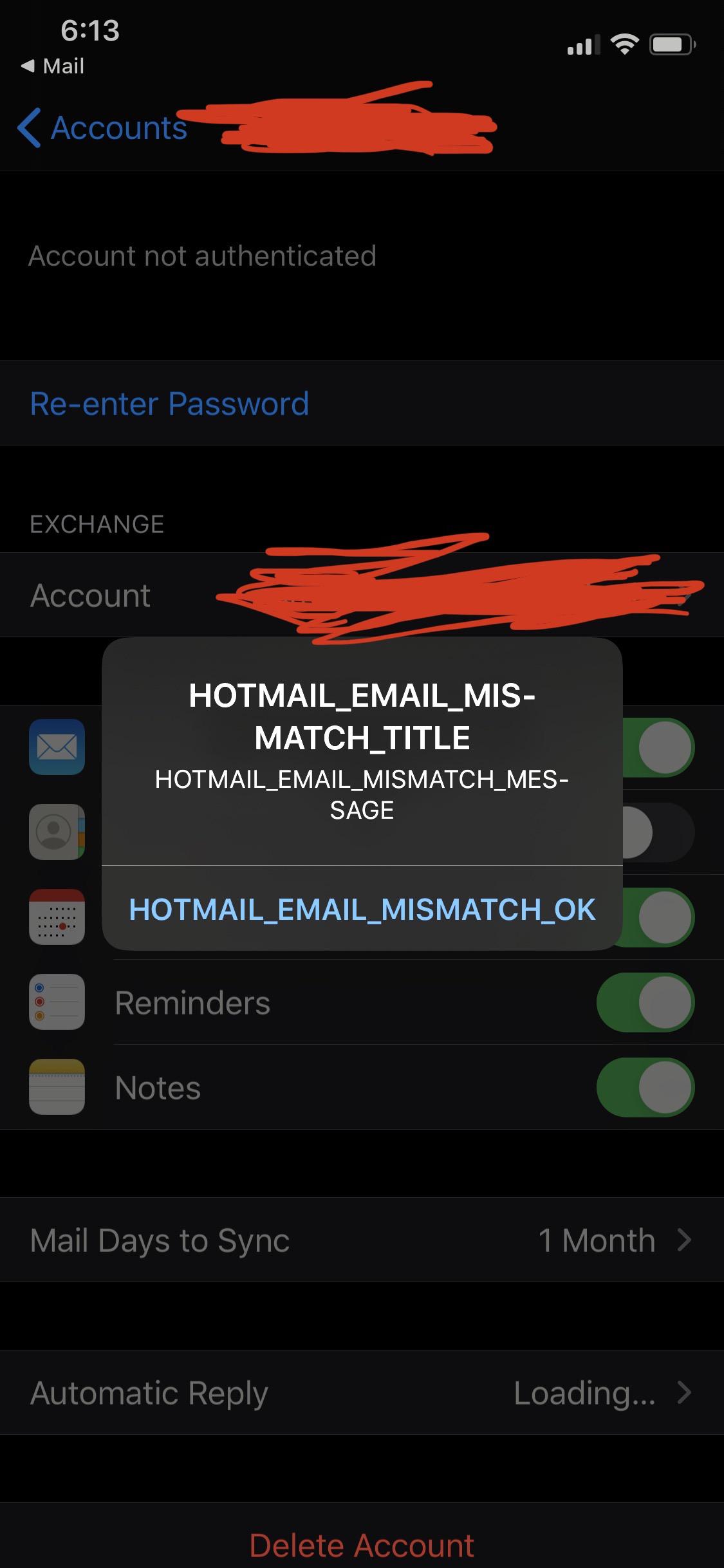Viewport: 724px width, 1568px height.
Task: Open the Mail Days to Sync options
Action: 362,1240
